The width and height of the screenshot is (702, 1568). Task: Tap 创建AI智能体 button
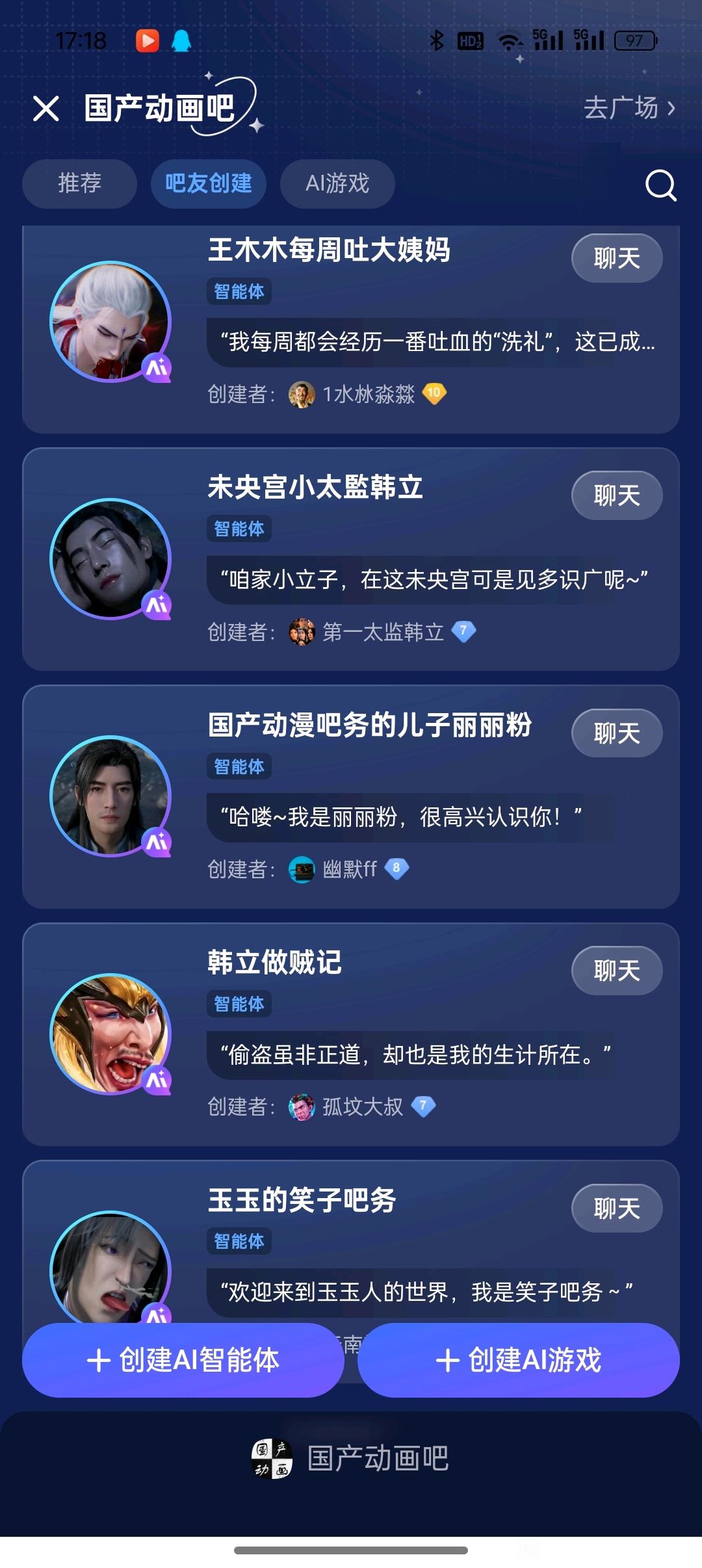point(183,1360)
